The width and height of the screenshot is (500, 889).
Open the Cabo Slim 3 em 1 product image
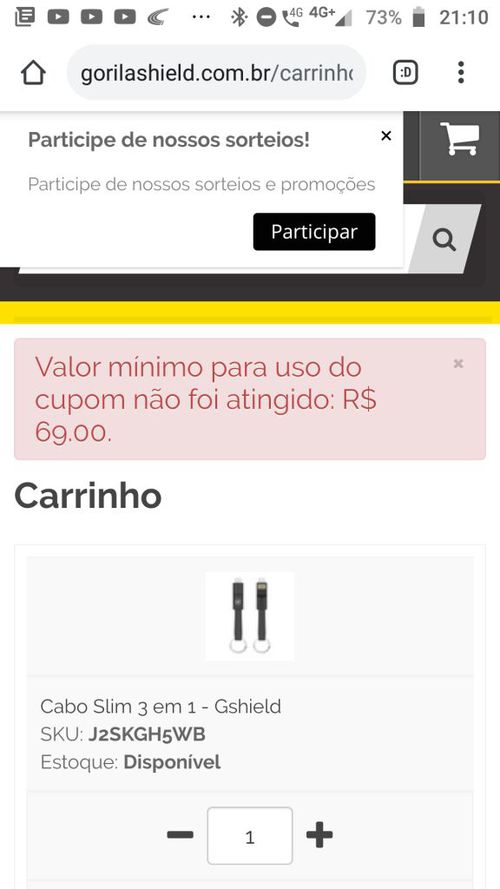coord(249,616)
